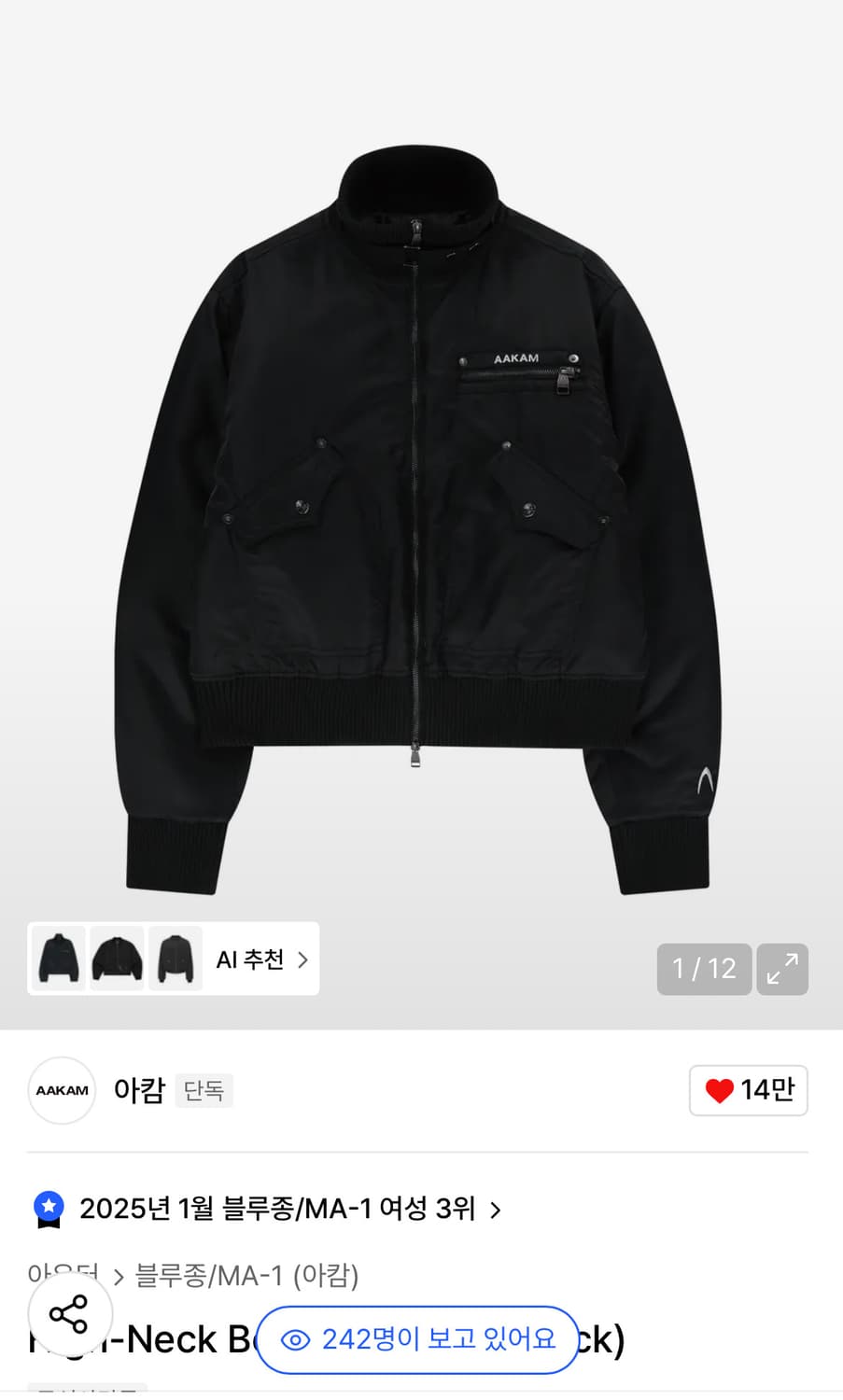Select the third AI recommended jacket thumbnail
The height and width of the screenshot is (1400, 843).
tap(175, 959)
